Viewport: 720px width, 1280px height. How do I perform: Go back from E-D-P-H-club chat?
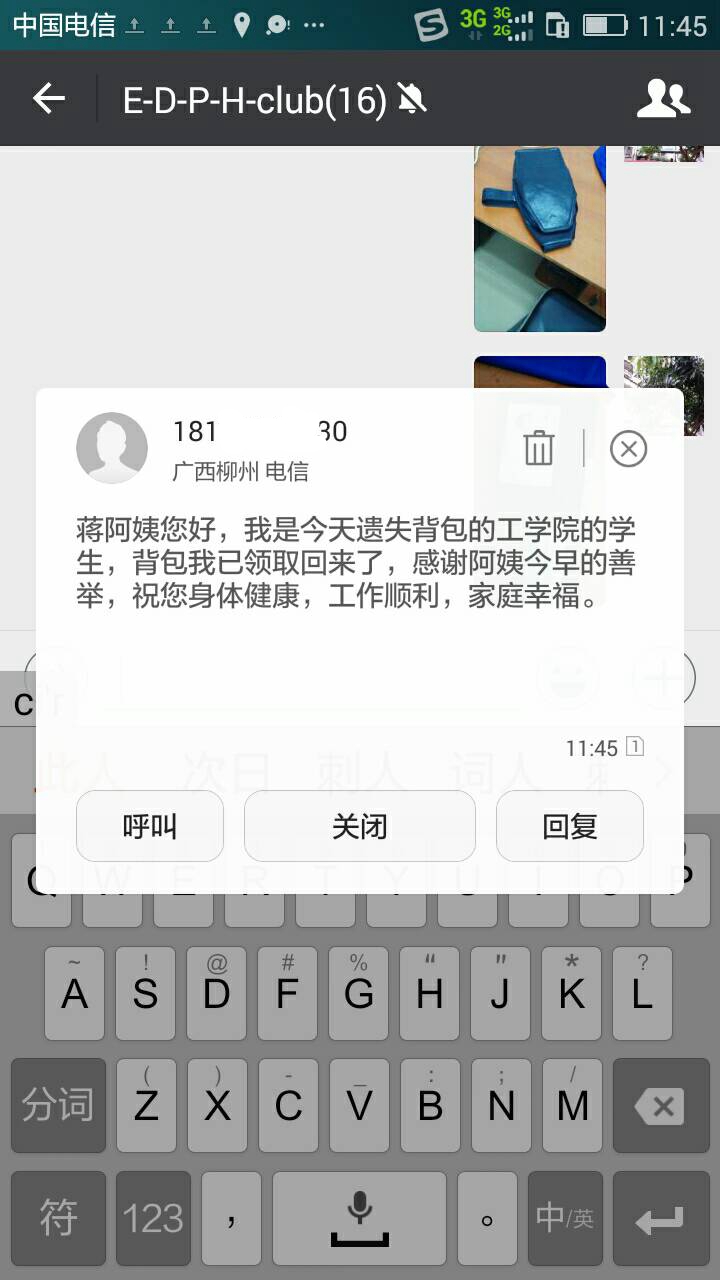tap(49, 99)
